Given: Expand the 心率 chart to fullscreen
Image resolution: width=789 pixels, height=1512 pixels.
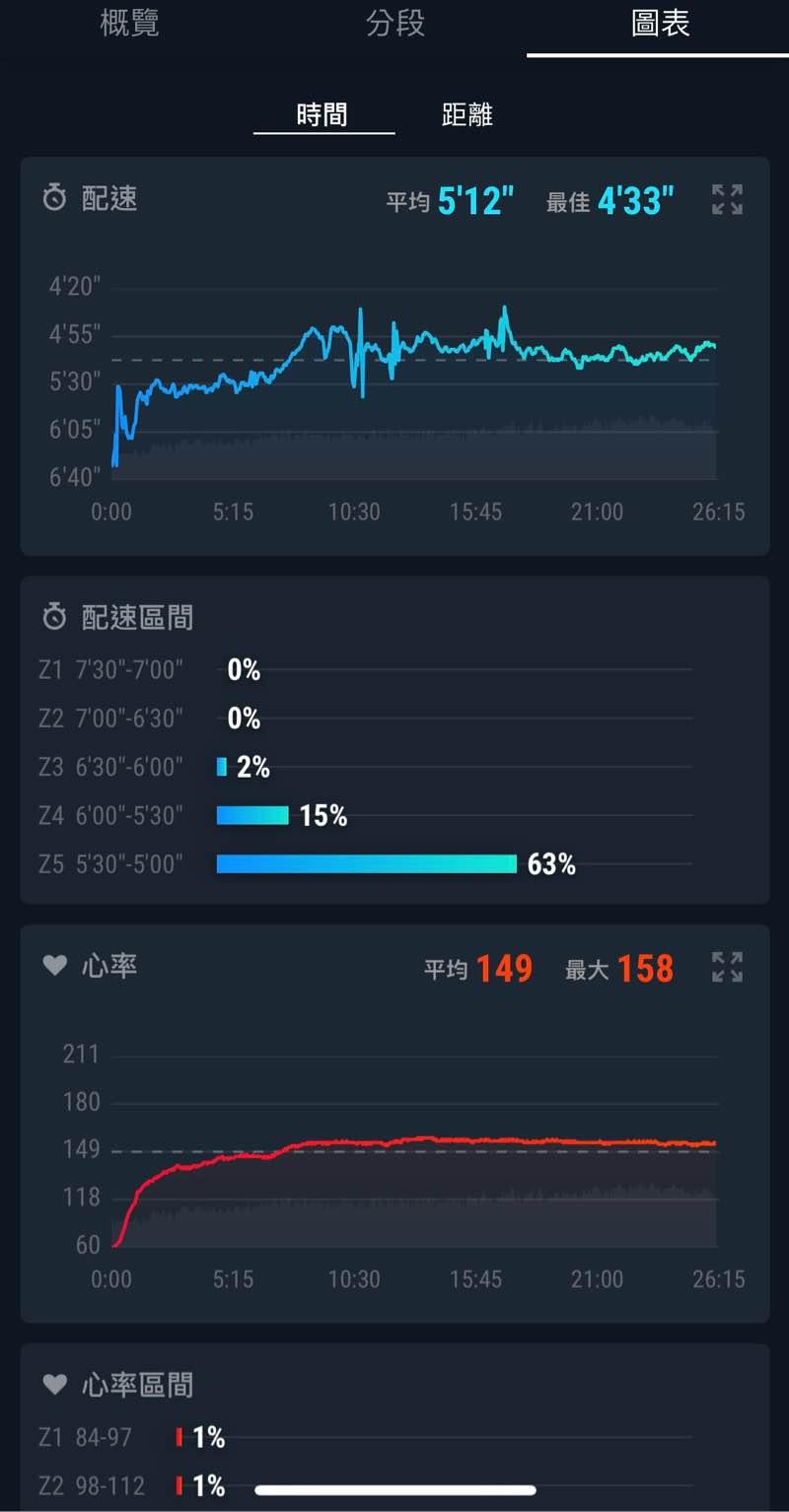Looking at the screenshot, I should [x=727, y=967].
